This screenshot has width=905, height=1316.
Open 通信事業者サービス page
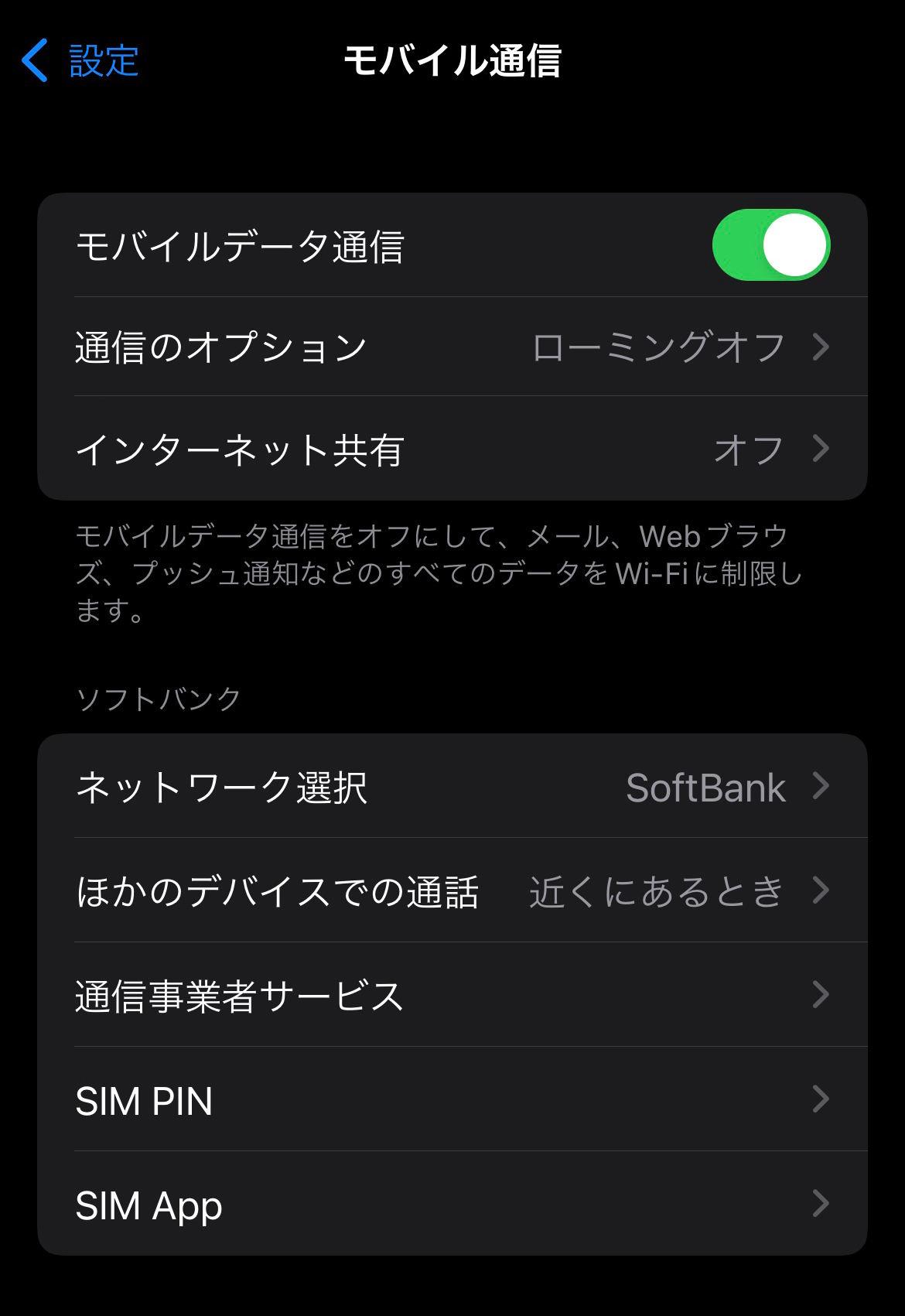point(452,996)
